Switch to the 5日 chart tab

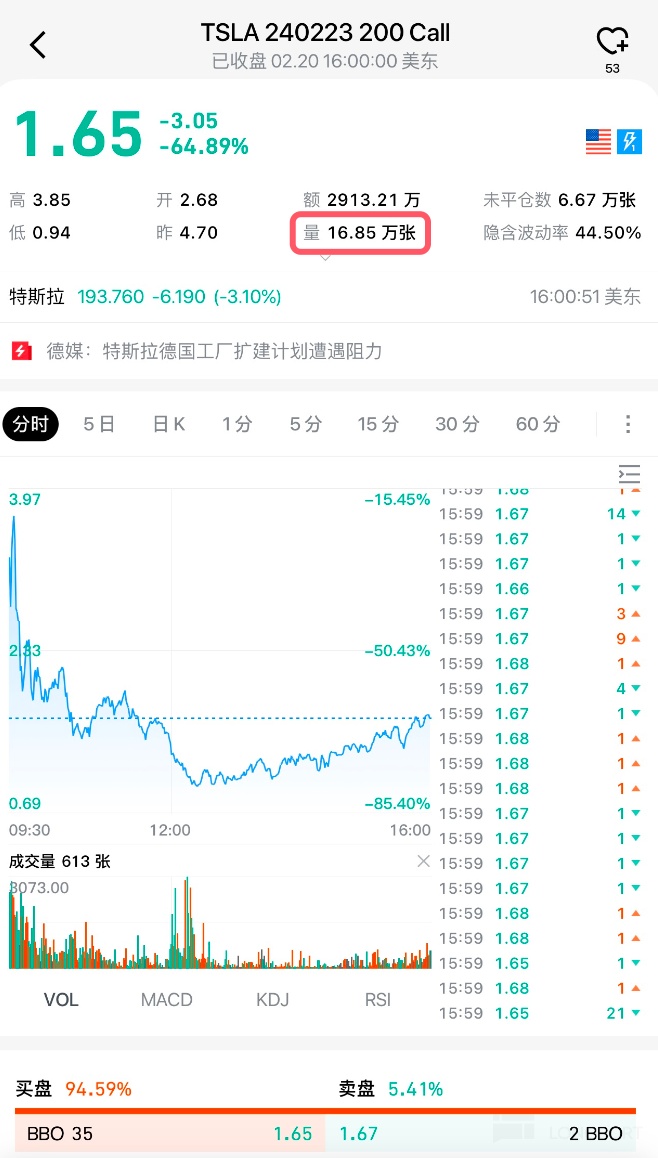99,425
